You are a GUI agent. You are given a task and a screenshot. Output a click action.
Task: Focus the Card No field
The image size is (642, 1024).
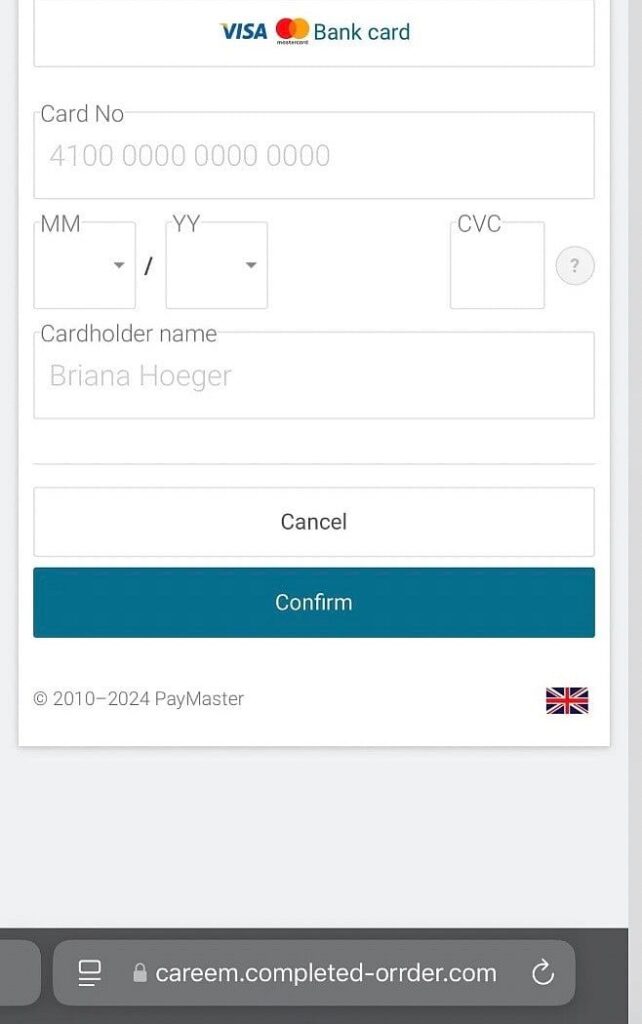click(314, 156)
